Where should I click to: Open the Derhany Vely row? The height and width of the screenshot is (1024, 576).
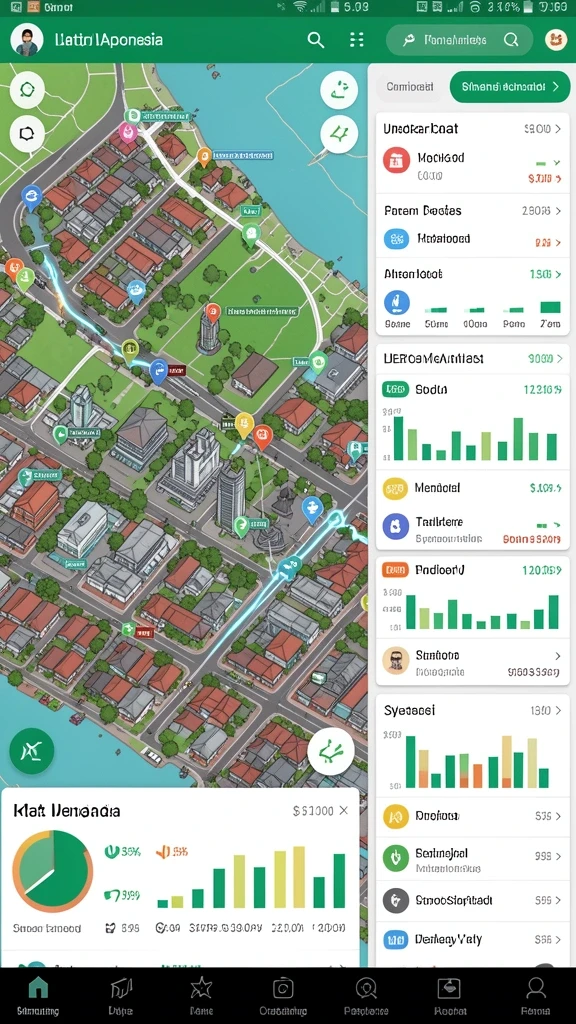click(473, 940)
